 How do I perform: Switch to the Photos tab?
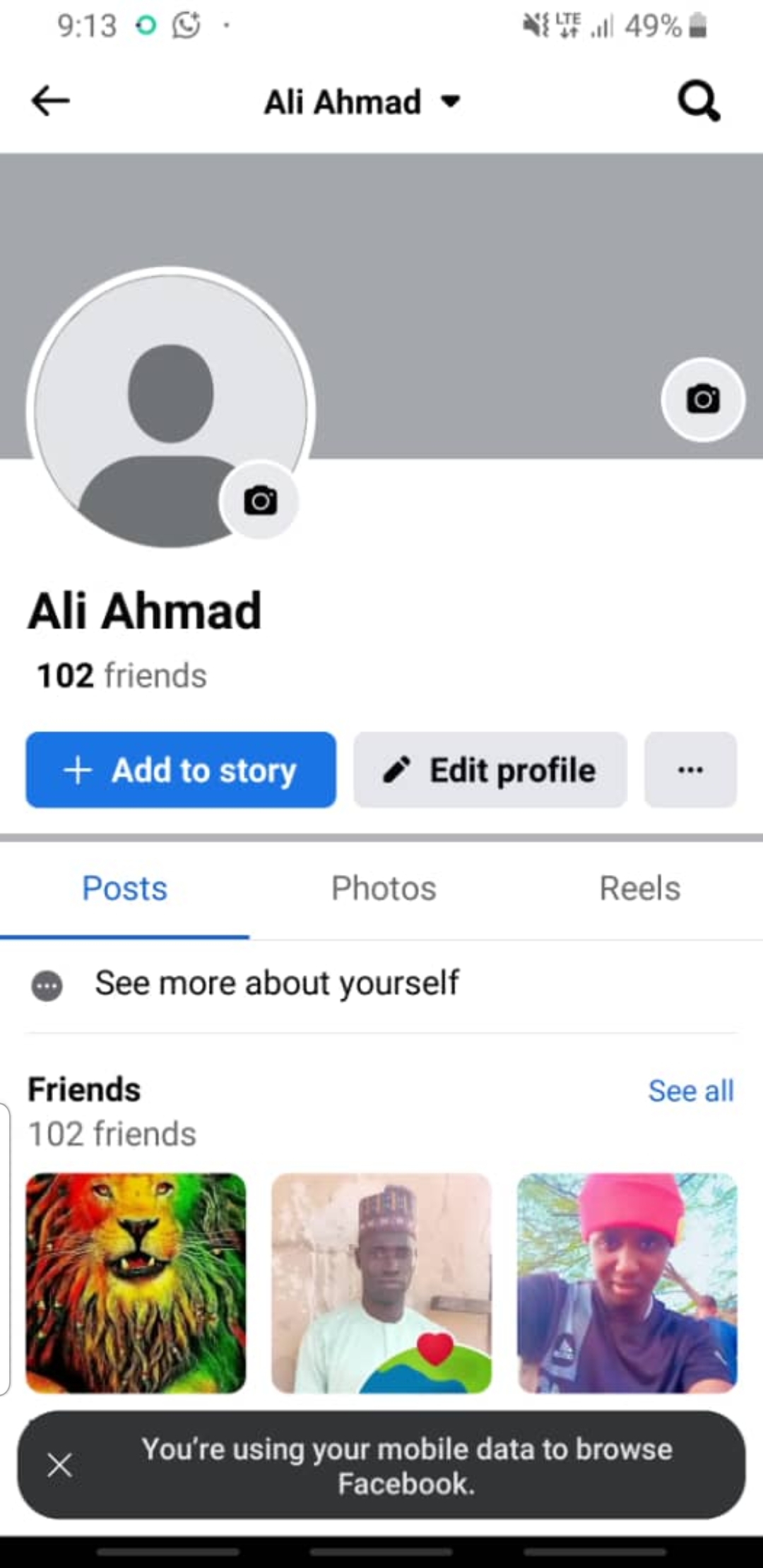point(384,889)
